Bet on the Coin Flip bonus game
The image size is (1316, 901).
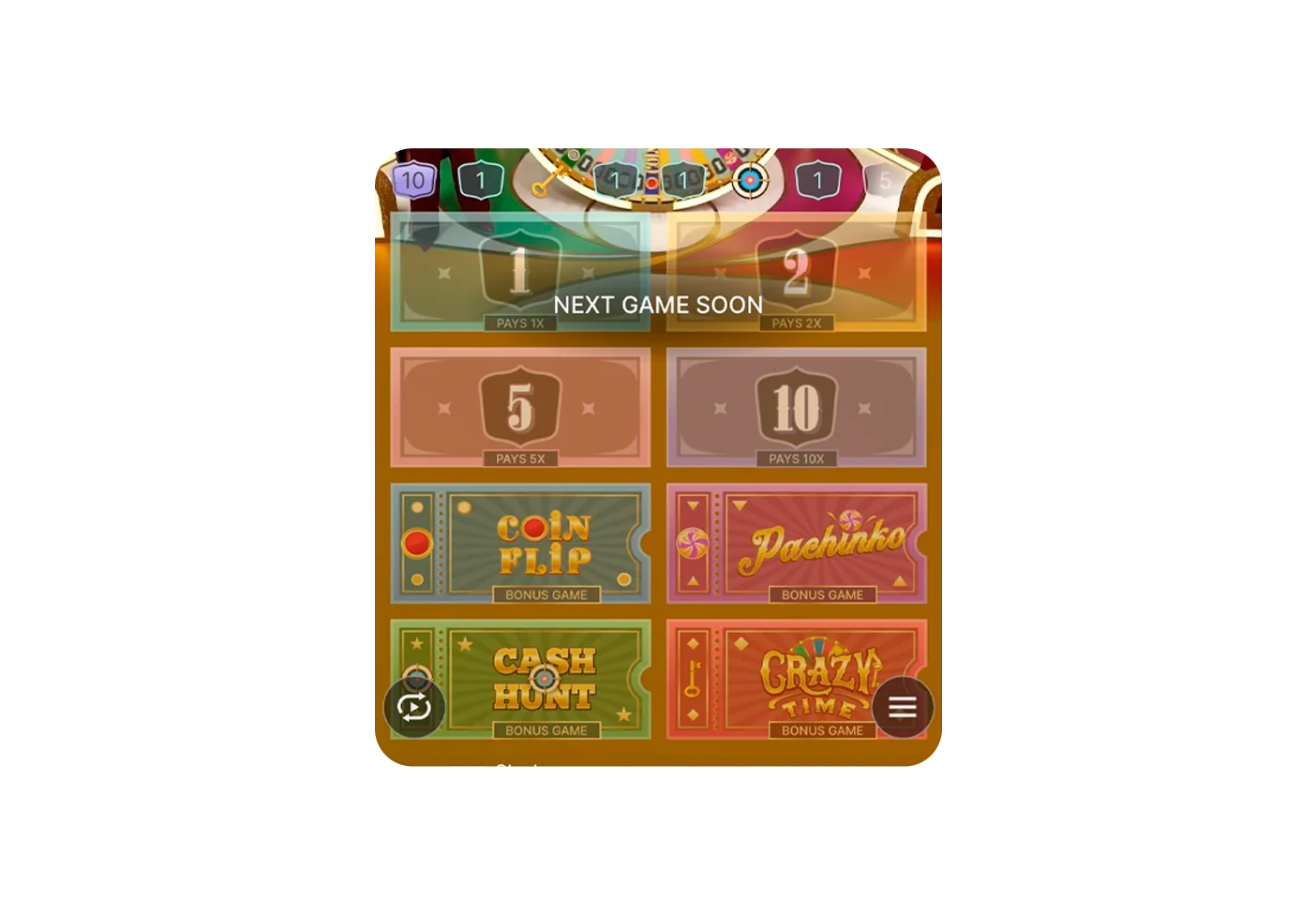pos(544,543)
